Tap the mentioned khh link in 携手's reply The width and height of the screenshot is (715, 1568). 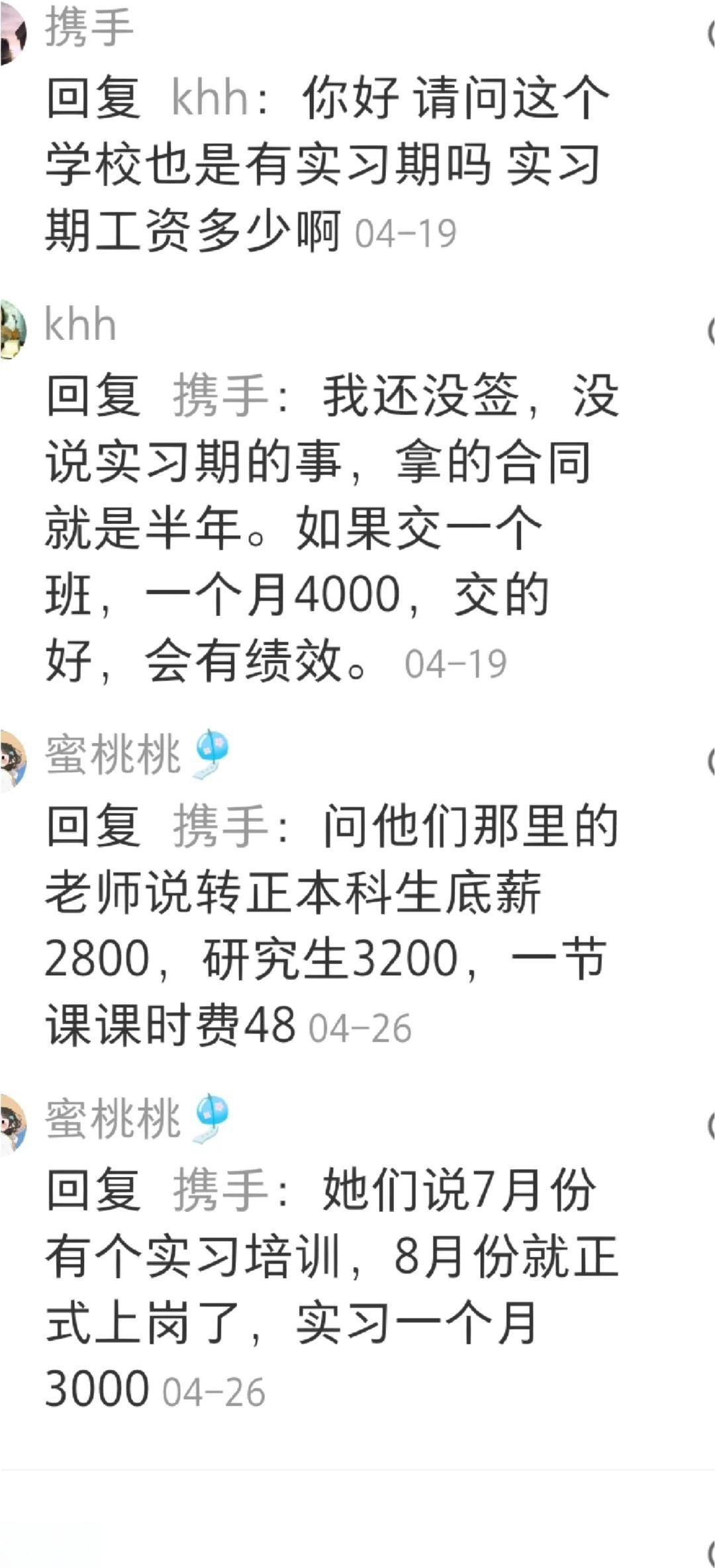pyautogui.click(x=210, y=98)
